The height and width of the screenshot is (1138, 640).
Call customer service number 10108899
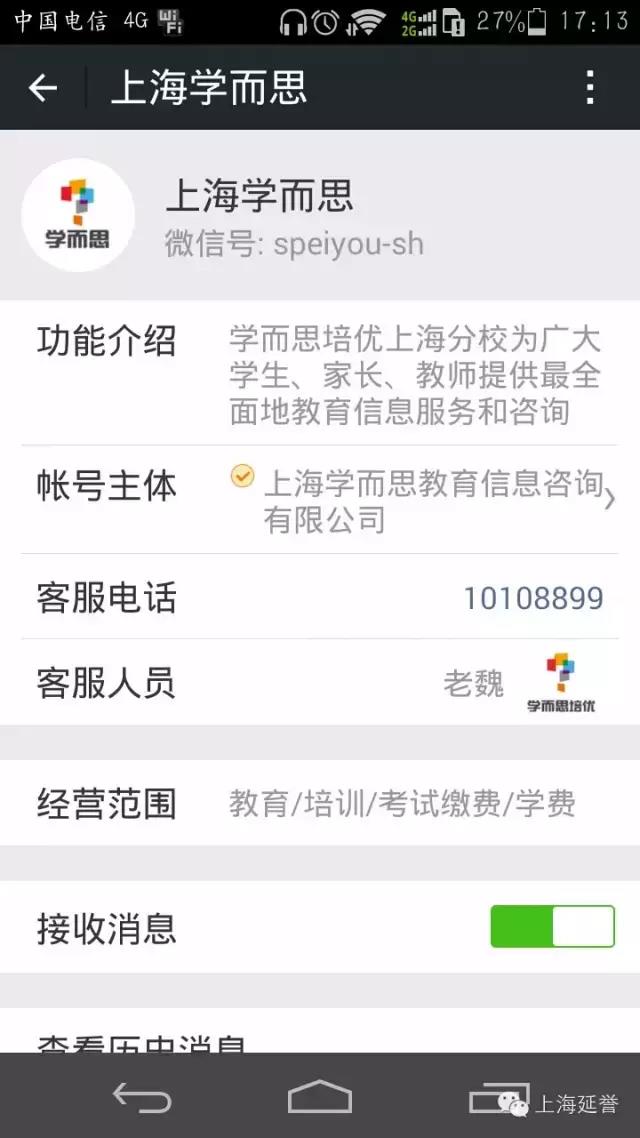coord(532,598)
